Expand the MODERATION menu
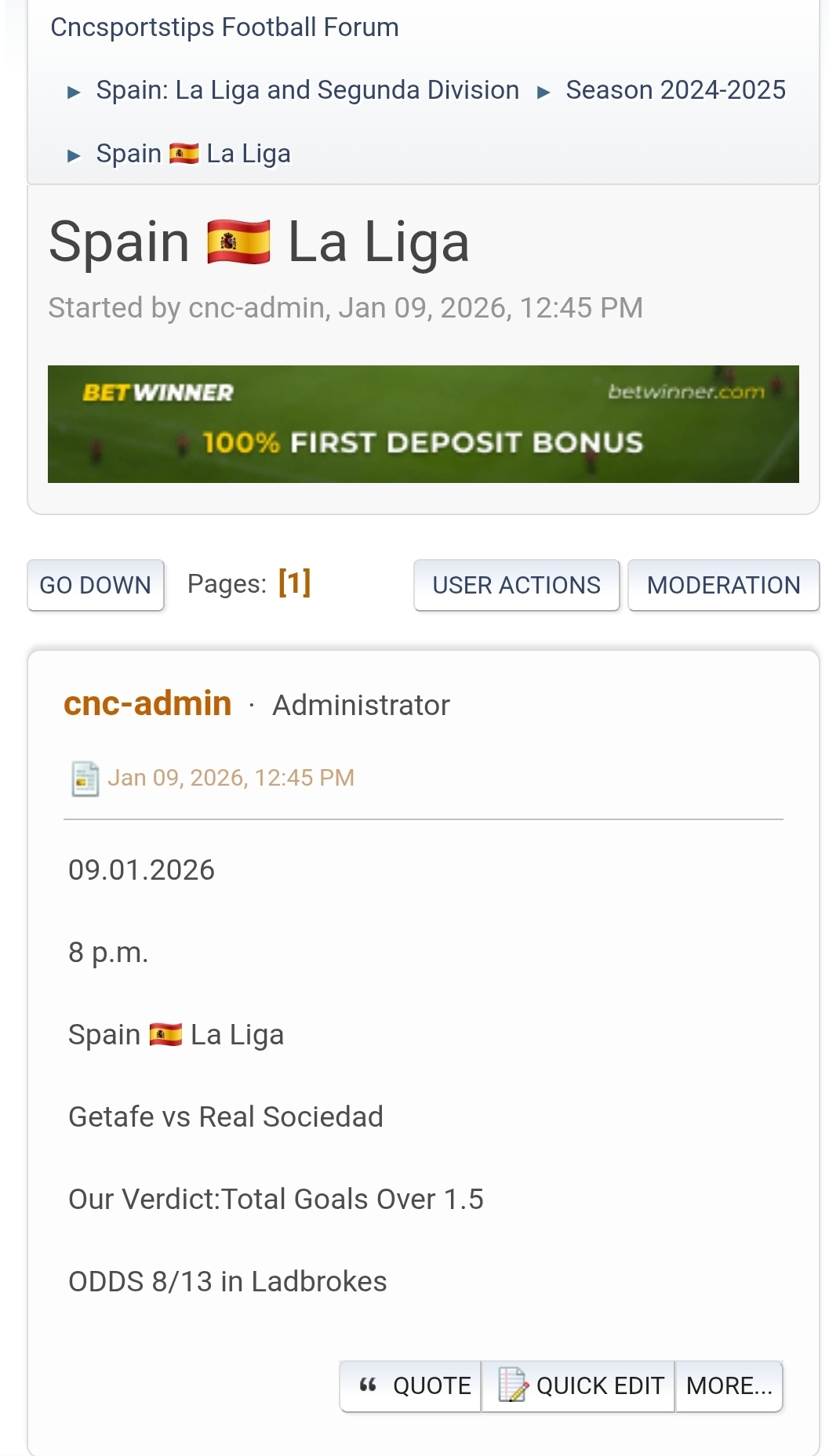The height and width of the screenshot is (1456, 829). (723, 585)
